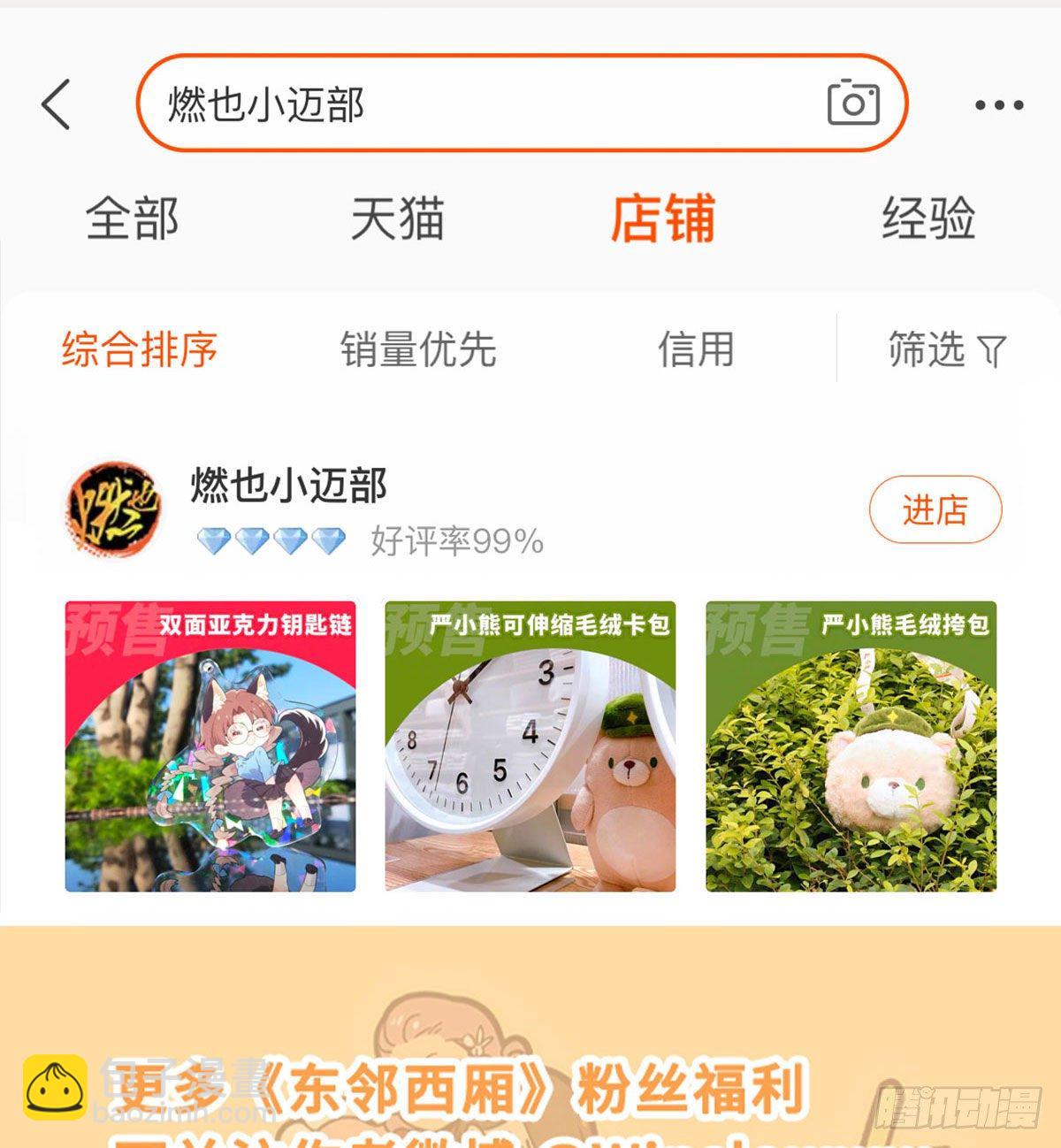The width and height of the screenshot is (1061, 1148).
Task: Switch sorting to 销量优先
Action: click(418, 350)
